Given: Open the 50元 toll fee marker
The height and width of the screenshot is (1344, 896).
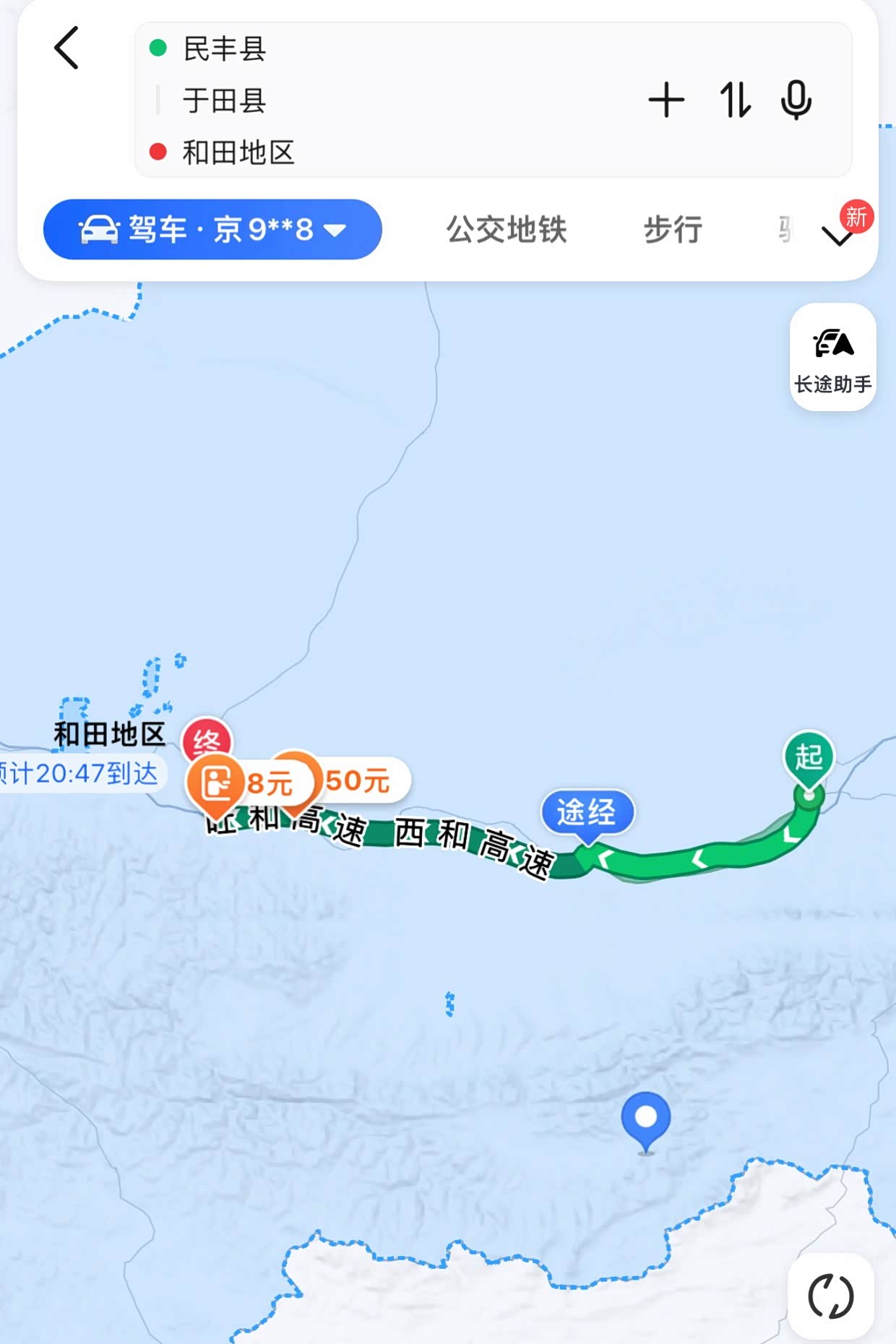Looking at the screenshot, I should [357, 780].
